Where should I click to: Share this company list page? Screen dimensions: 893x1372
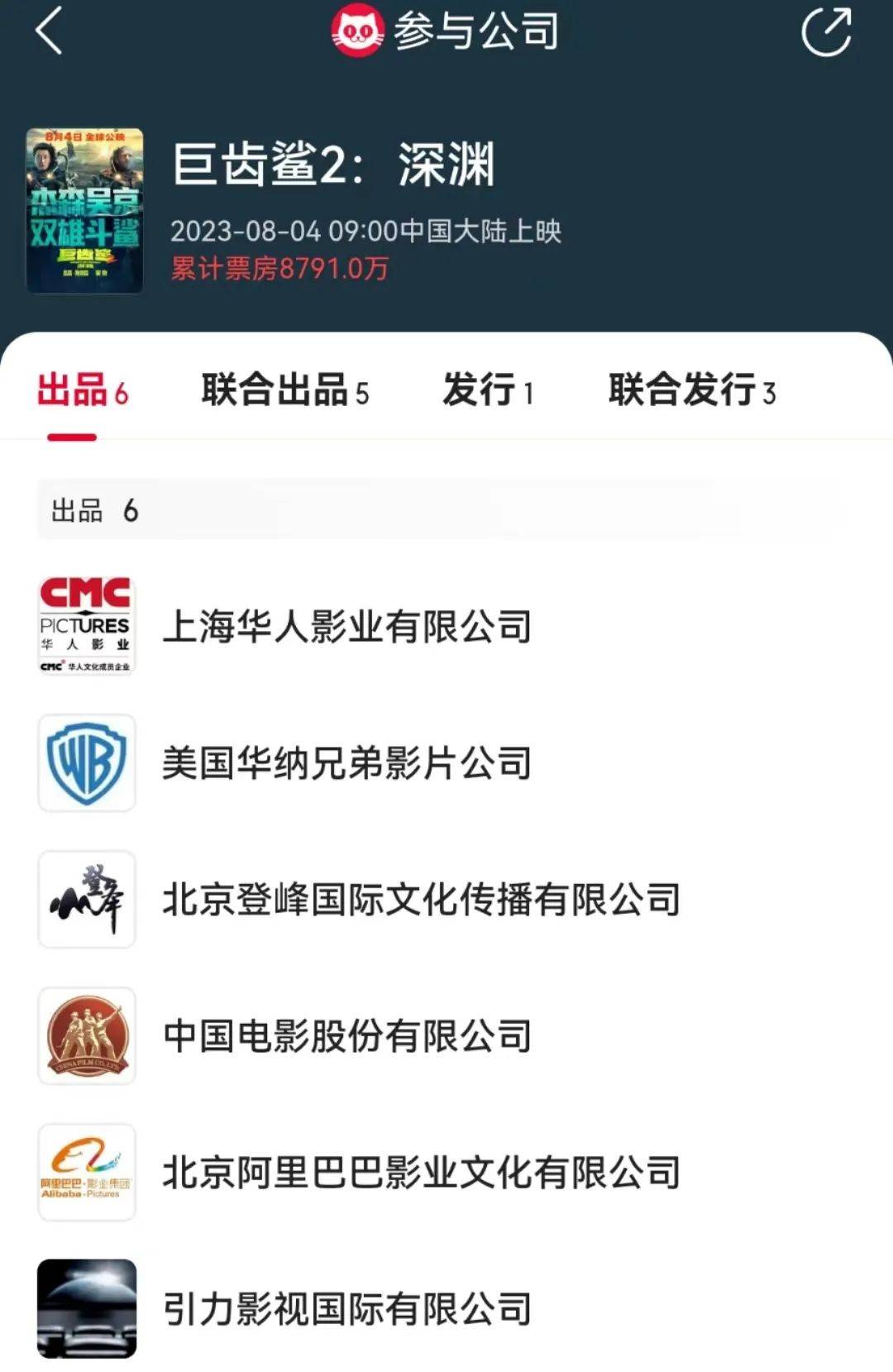[825, 32]
